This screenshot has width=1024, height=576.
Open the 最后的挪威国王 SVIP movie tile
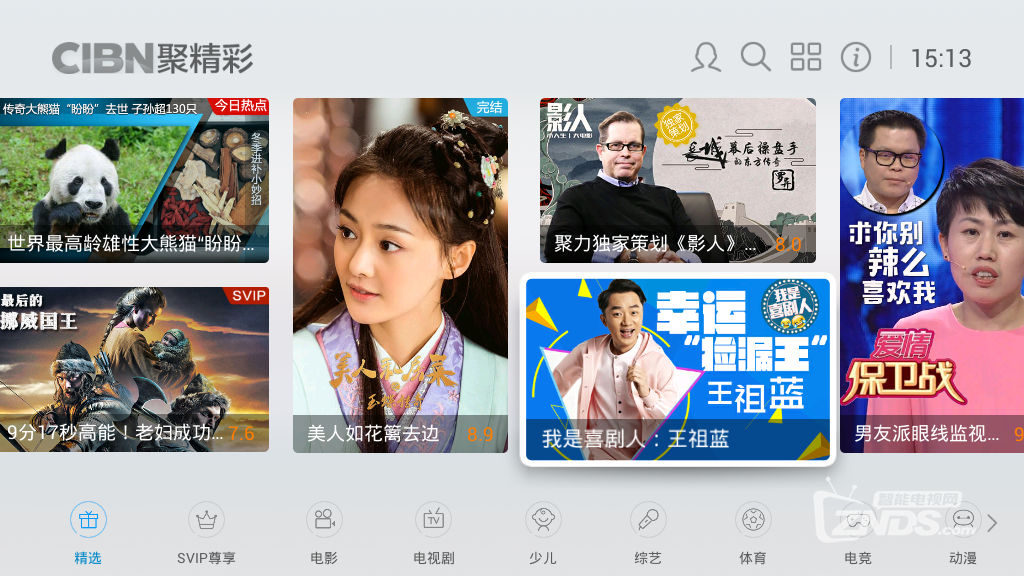click(x=134, y=369)
